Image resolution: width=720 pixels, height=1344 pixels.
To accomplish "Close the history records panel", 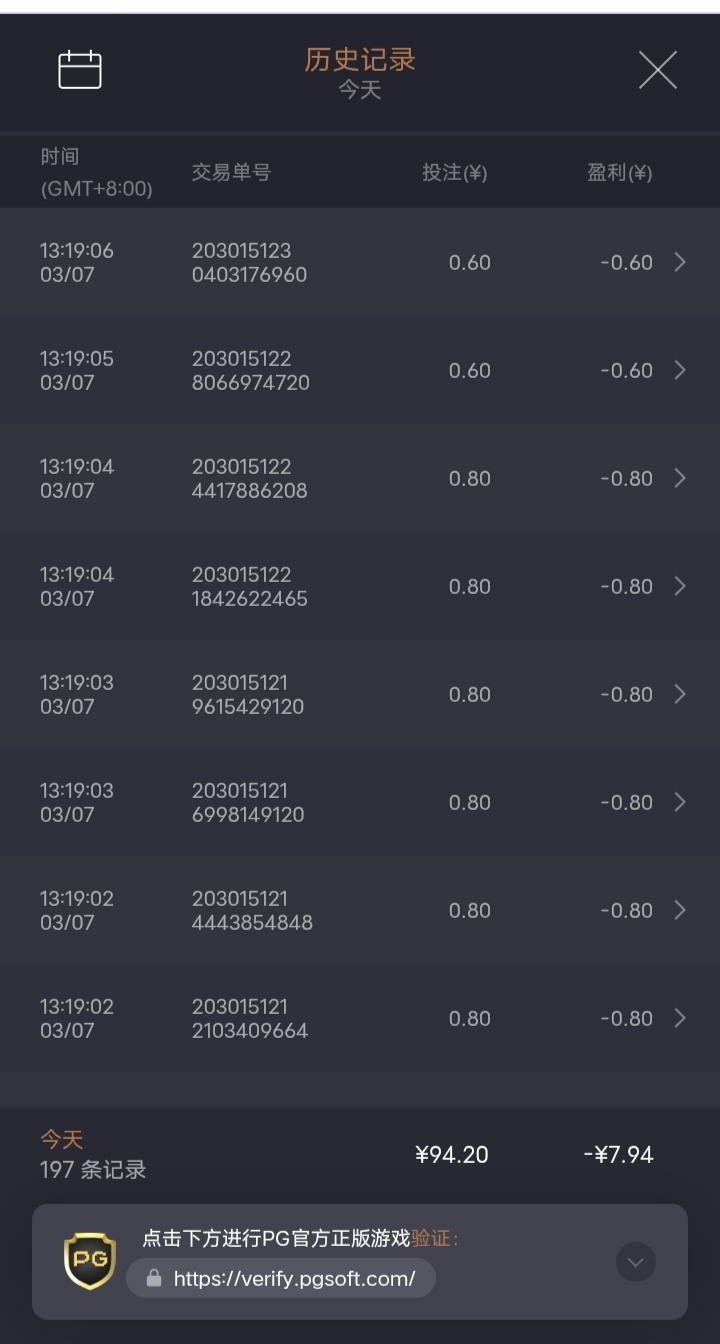I will (x=657, y=70).
